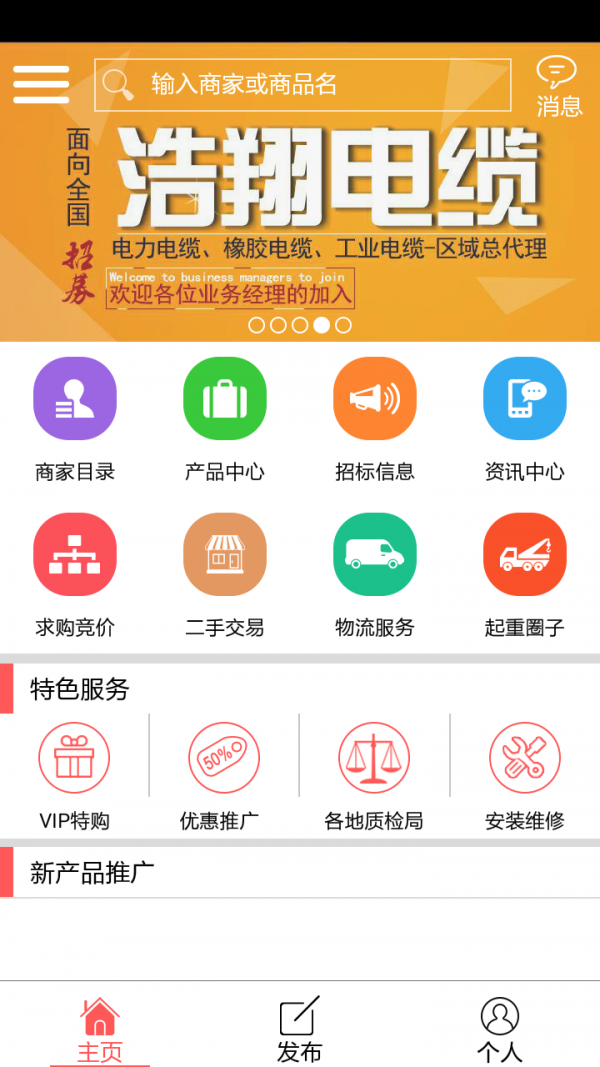Open 消息 messages
This screenshot has height=1067, width=600.
558,87
